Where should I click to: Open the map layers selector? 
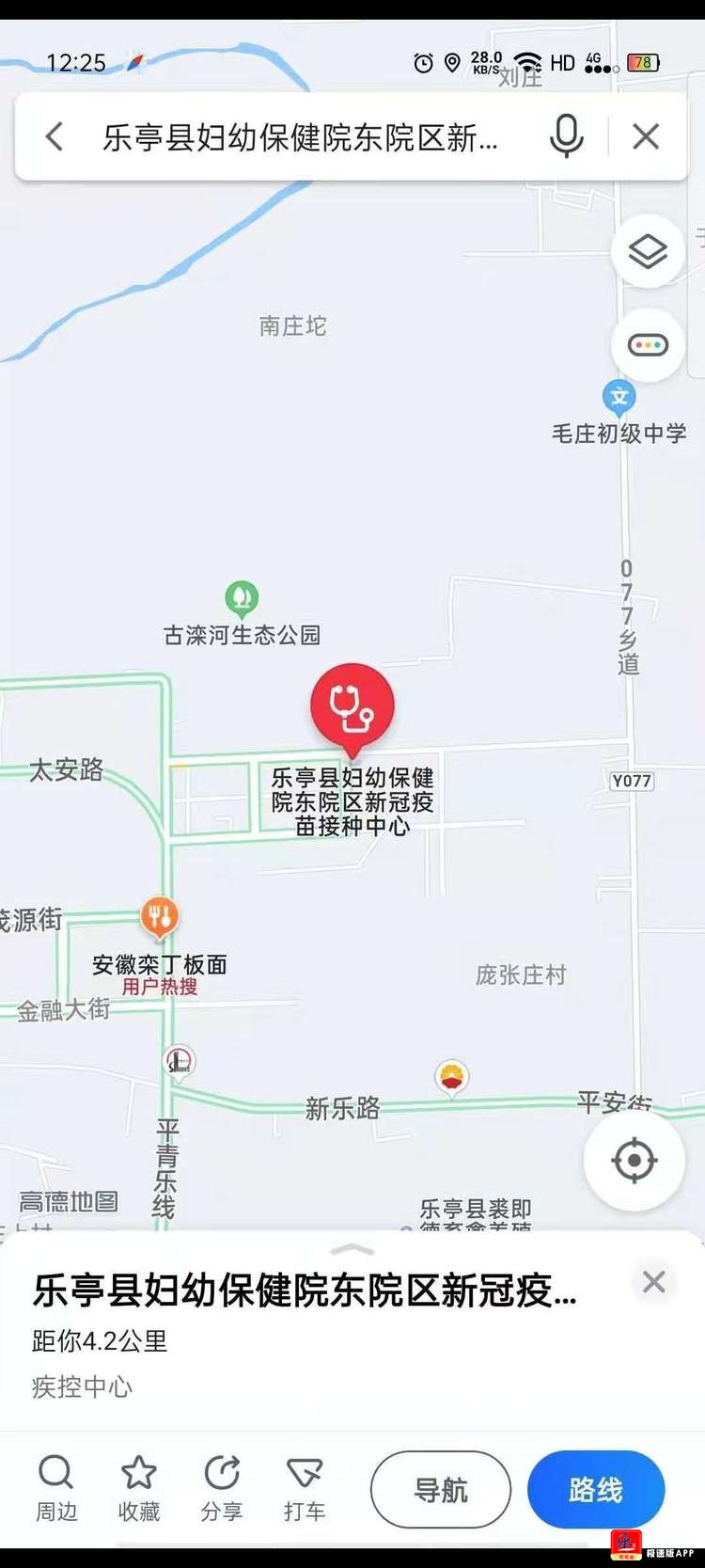[x=648, y=251]
